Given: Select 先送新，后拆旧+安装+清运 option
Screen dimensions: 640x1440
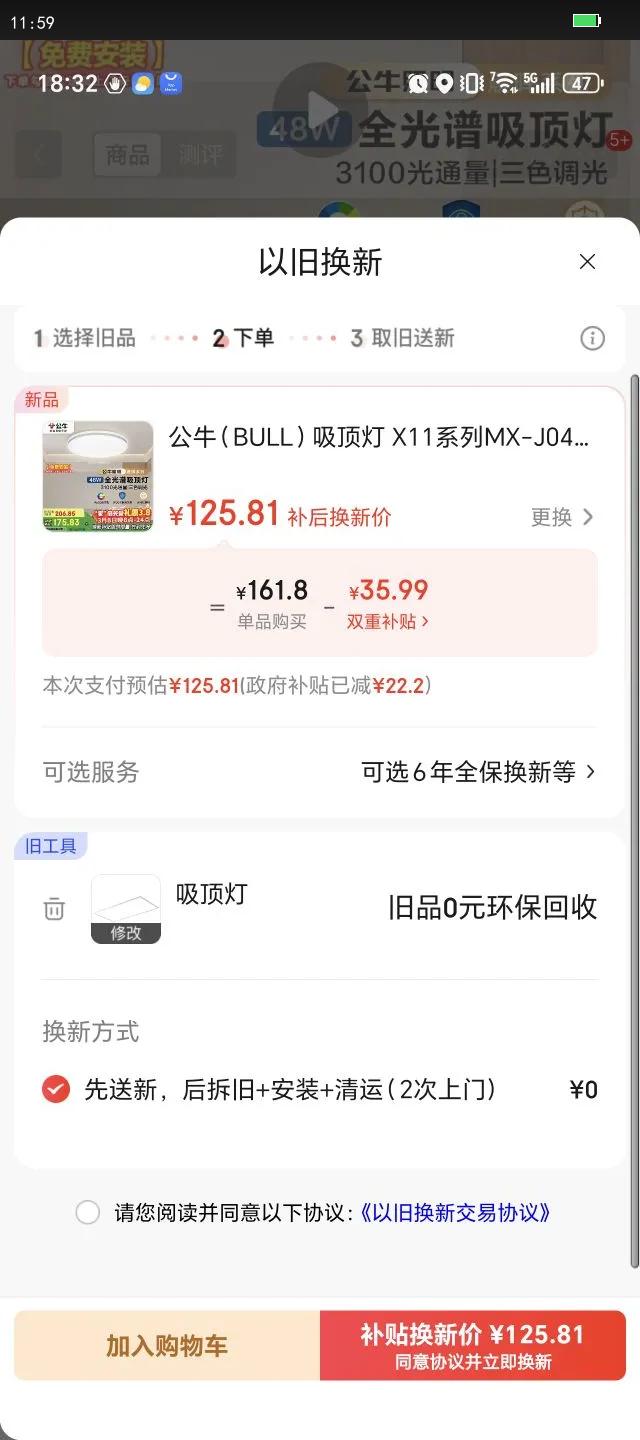Looking at the screenshot, I should click(56, 1089).
